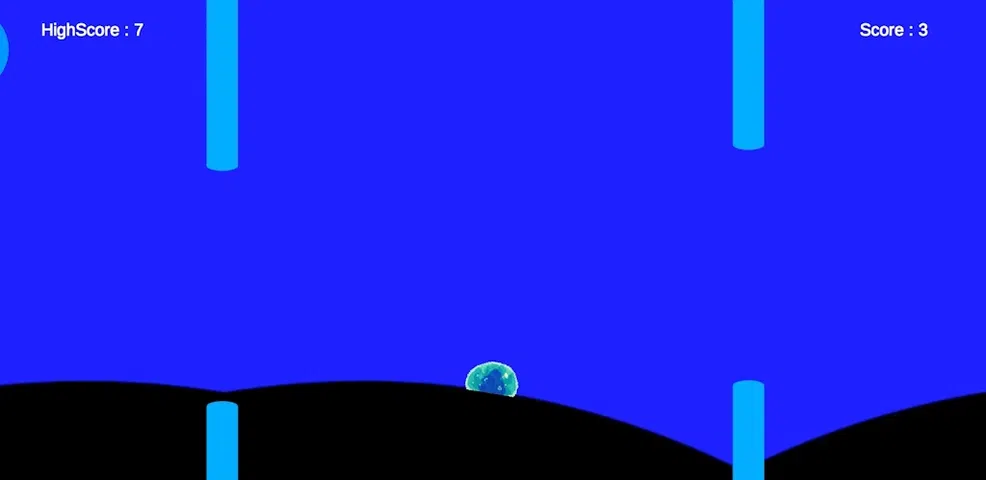The image size is (986, 480).
Task: Tap the bubble ball to jump
Action: (x=491, y=380)
